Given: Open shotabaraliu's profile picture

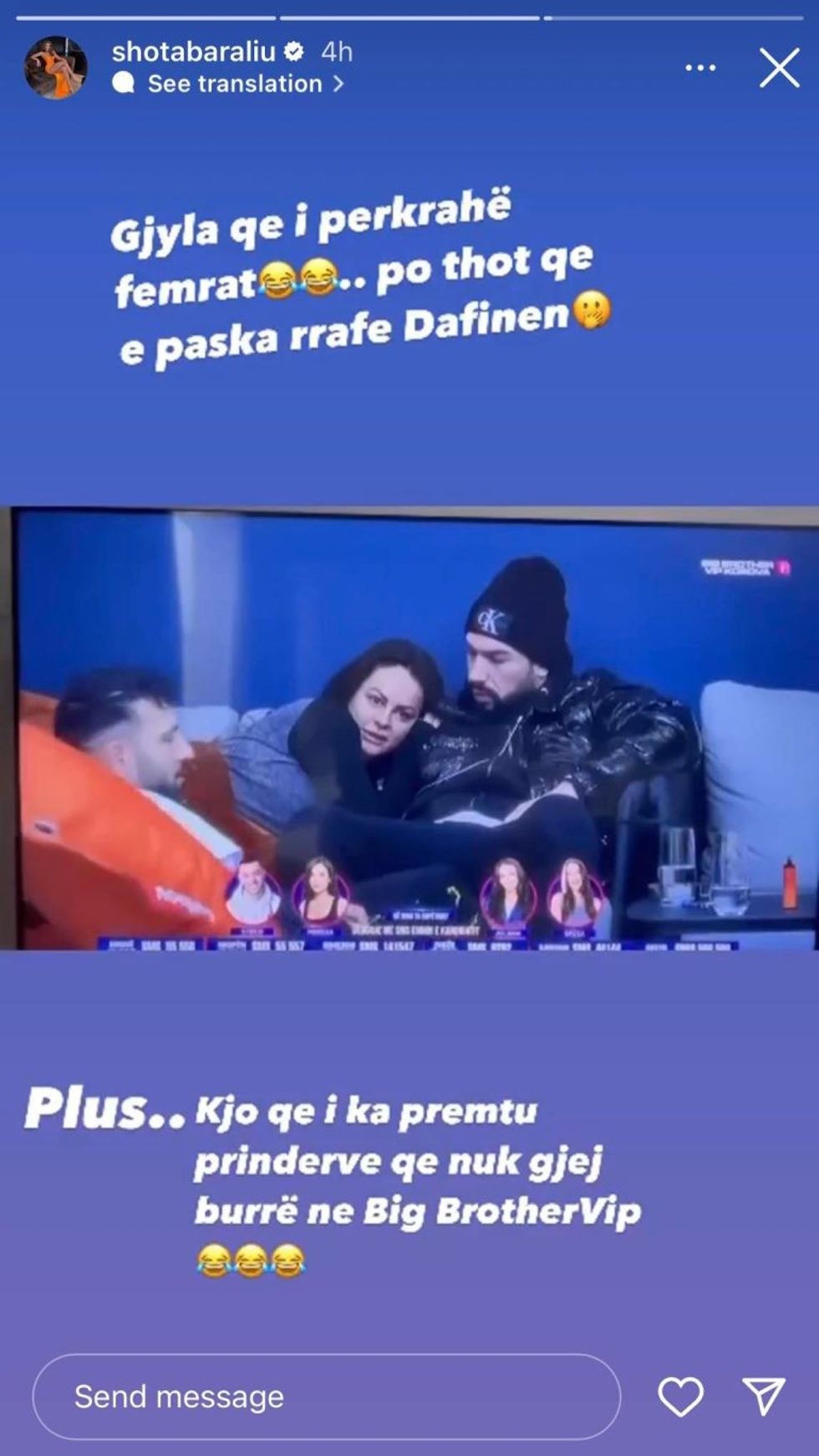Looking at the screenshot, I should [55, 68].
